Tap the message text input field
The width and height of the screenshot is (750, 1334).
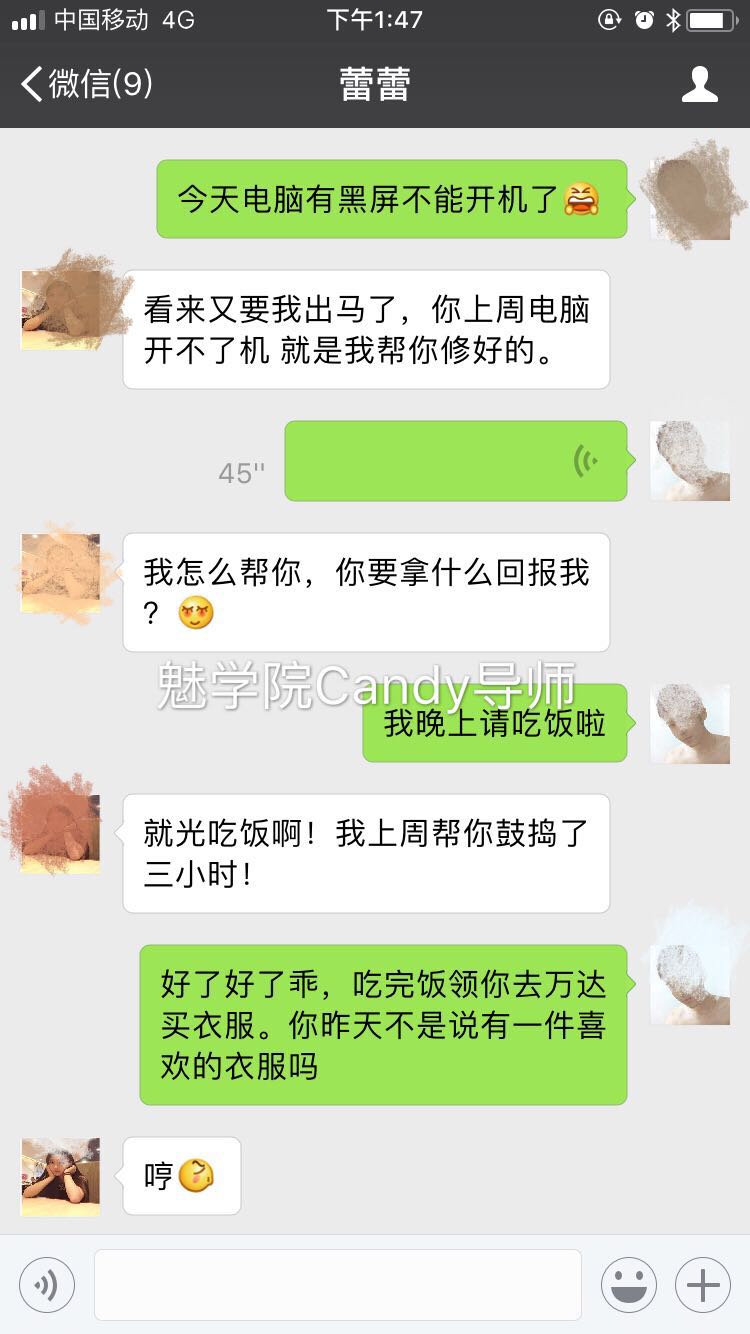click(338, 1285)
